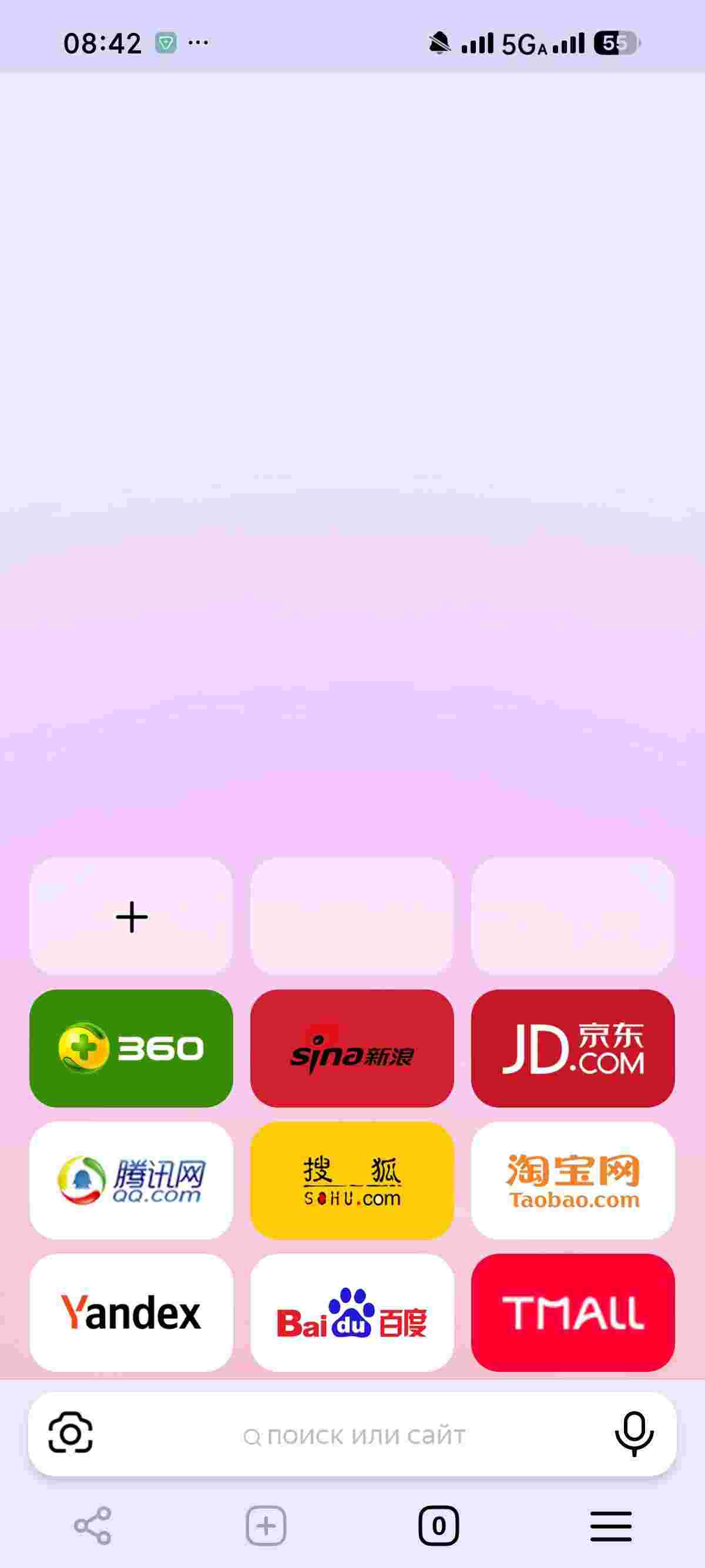Open a new tab

pyautogui.click(x=266, y=1525)
